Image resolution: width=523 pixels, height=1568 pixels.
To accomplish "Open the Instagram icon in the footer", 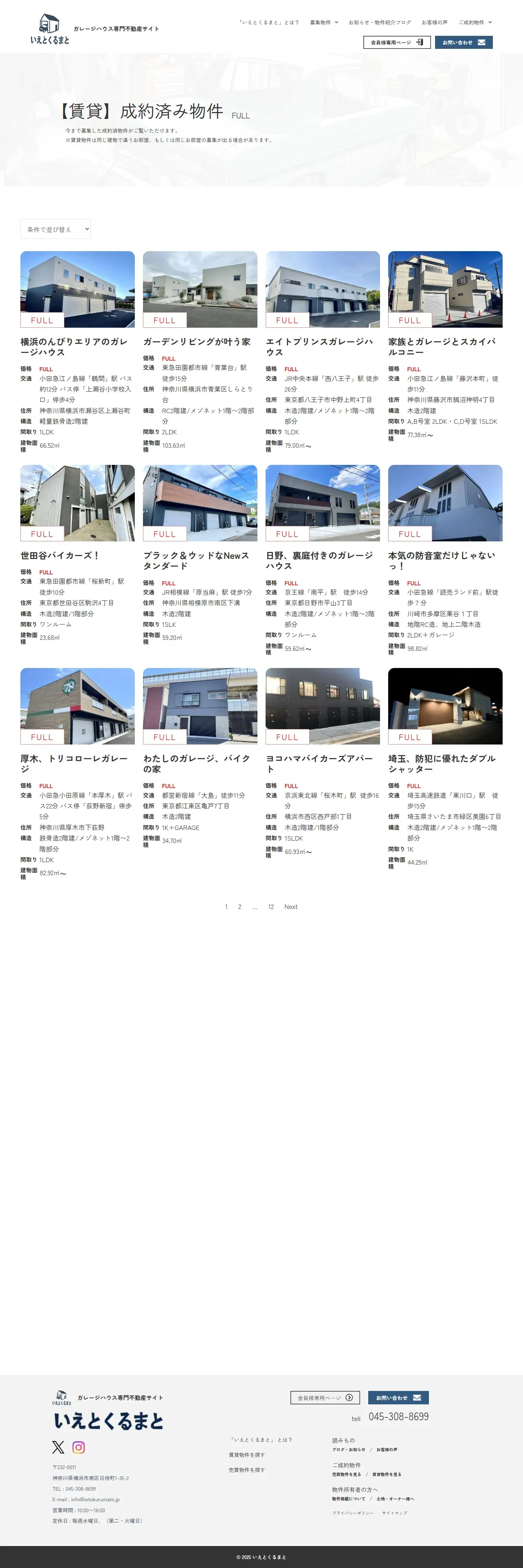I will click(79, 1447).
